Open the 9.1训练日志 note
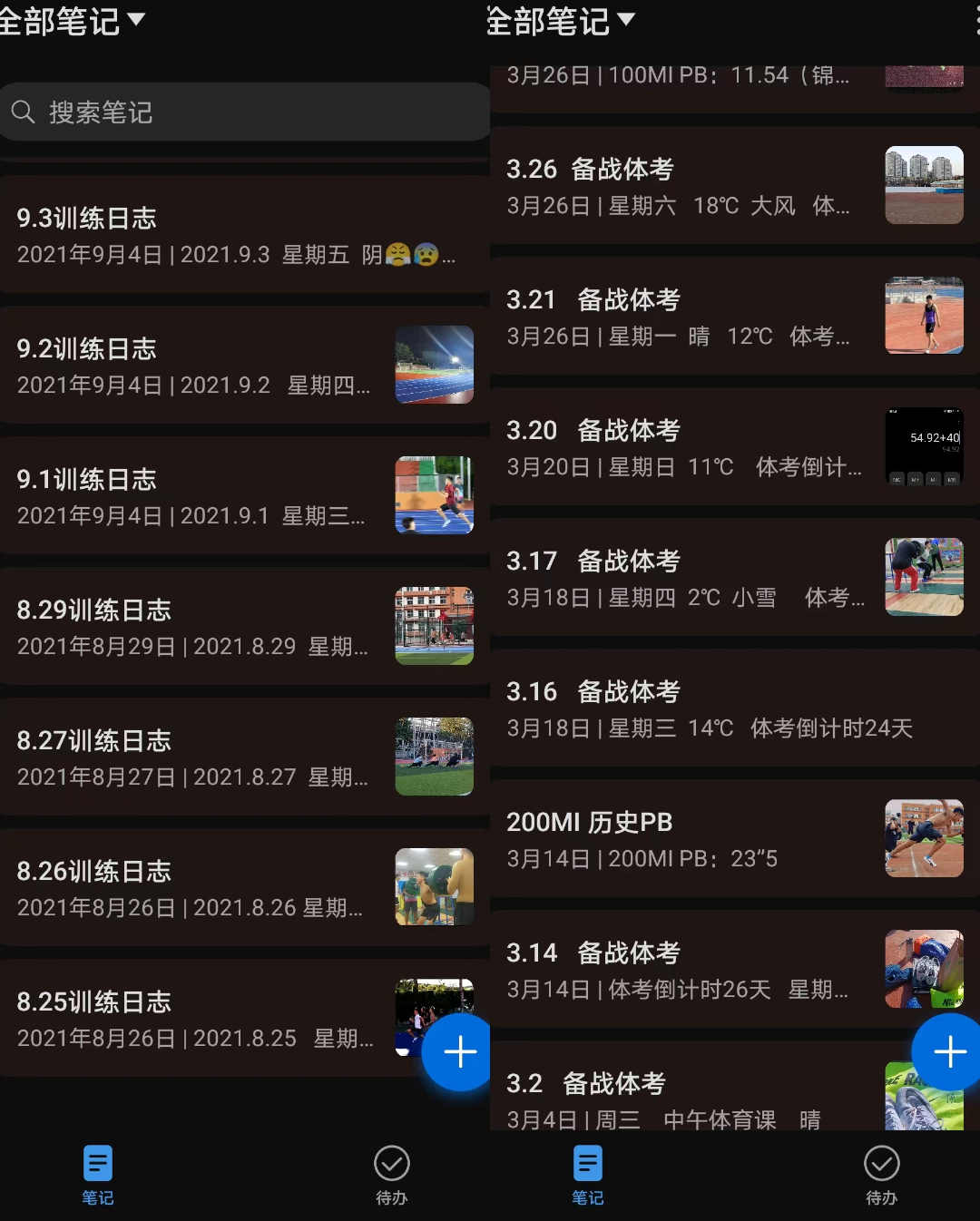Image resolution: width=980 pixels, height=1221 pixels. click(200, 496)
